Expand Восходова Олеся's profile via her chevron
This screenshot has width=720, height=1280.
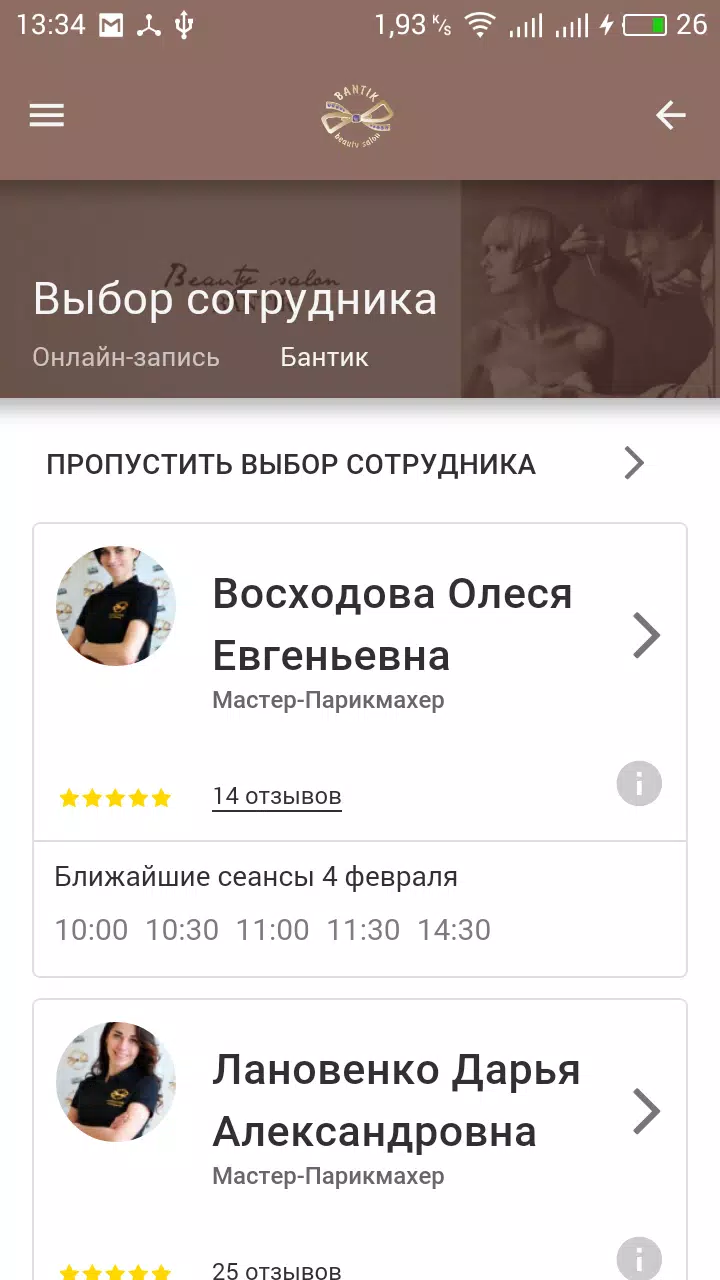(646, 635)
